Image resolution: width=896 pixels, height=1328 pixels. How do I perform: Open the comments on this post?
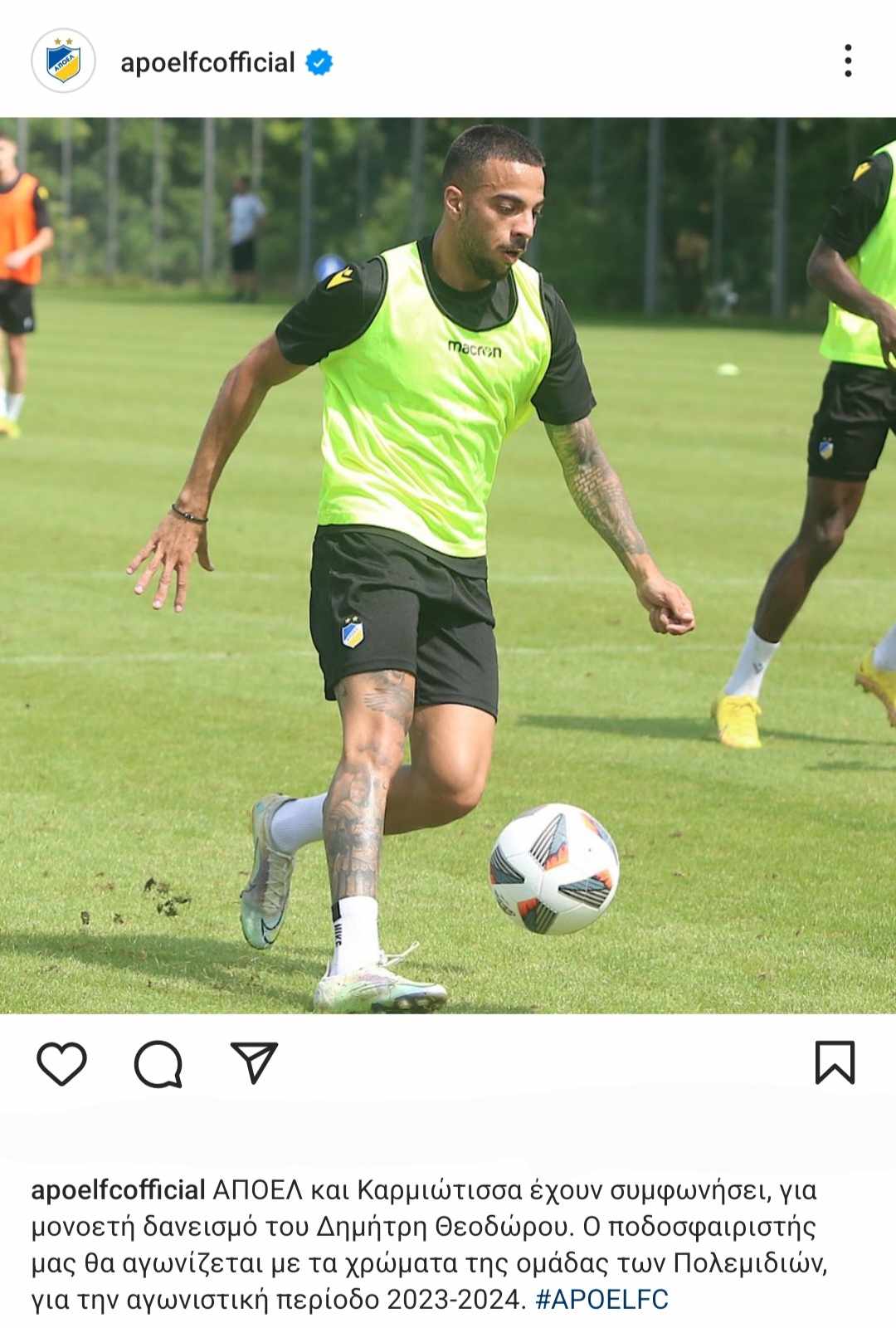click(x=158, y=1063)
